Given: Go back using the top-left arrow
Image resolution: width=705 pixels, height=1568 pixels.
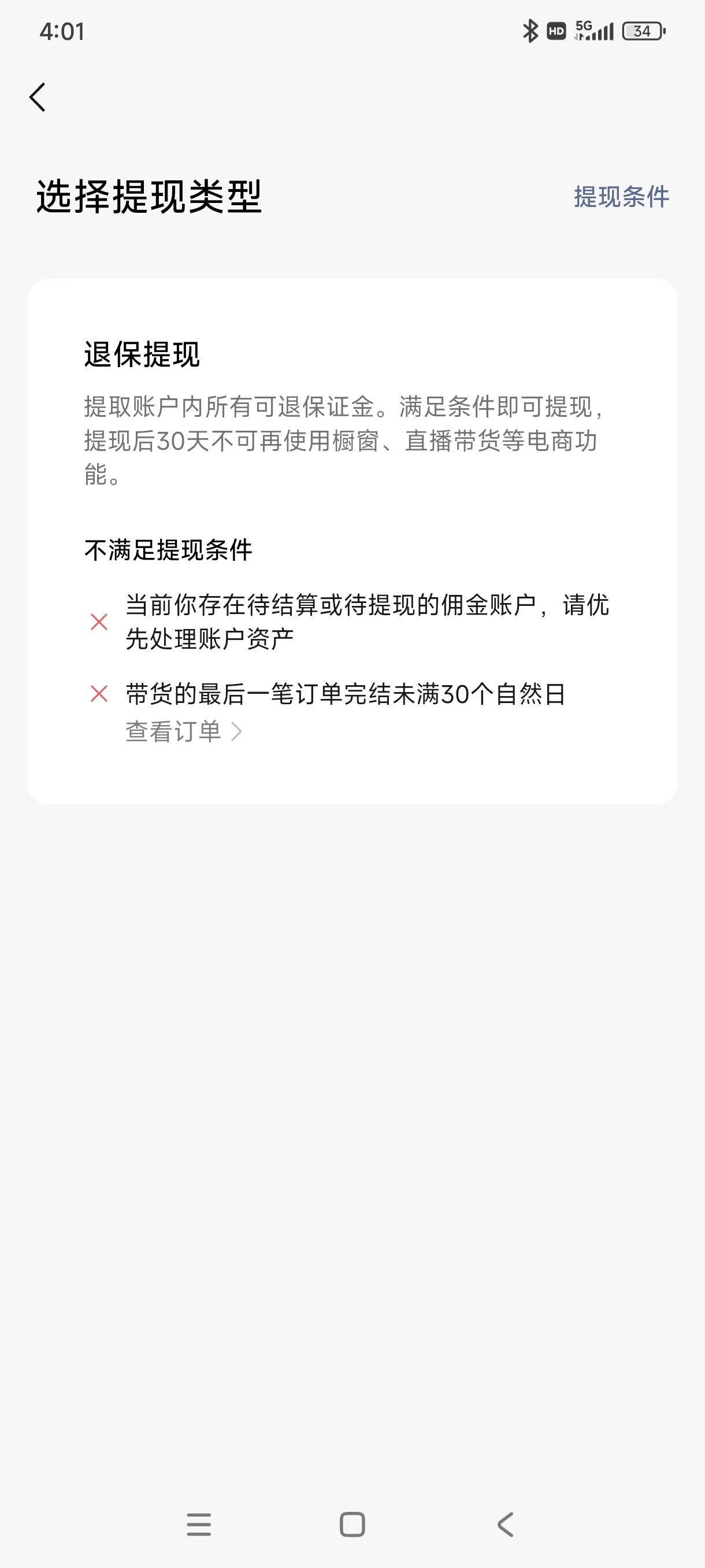Looking at the screenshot, I should [38, 97].
